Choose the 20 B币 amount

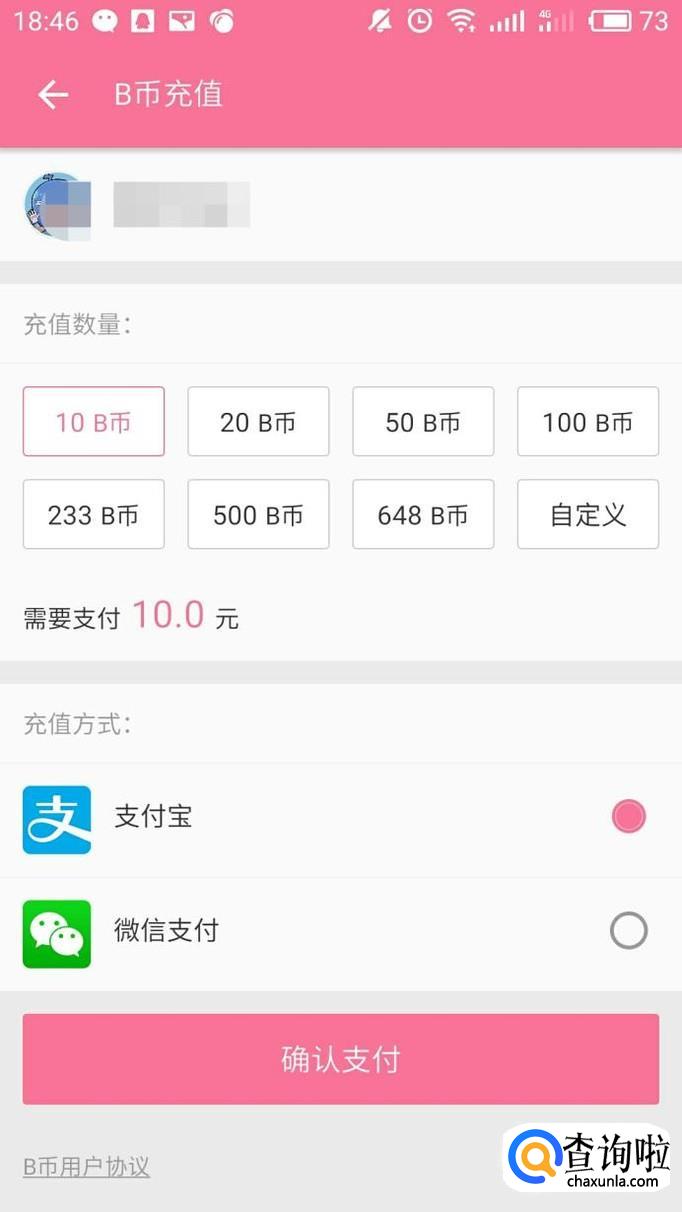[258, 422]
